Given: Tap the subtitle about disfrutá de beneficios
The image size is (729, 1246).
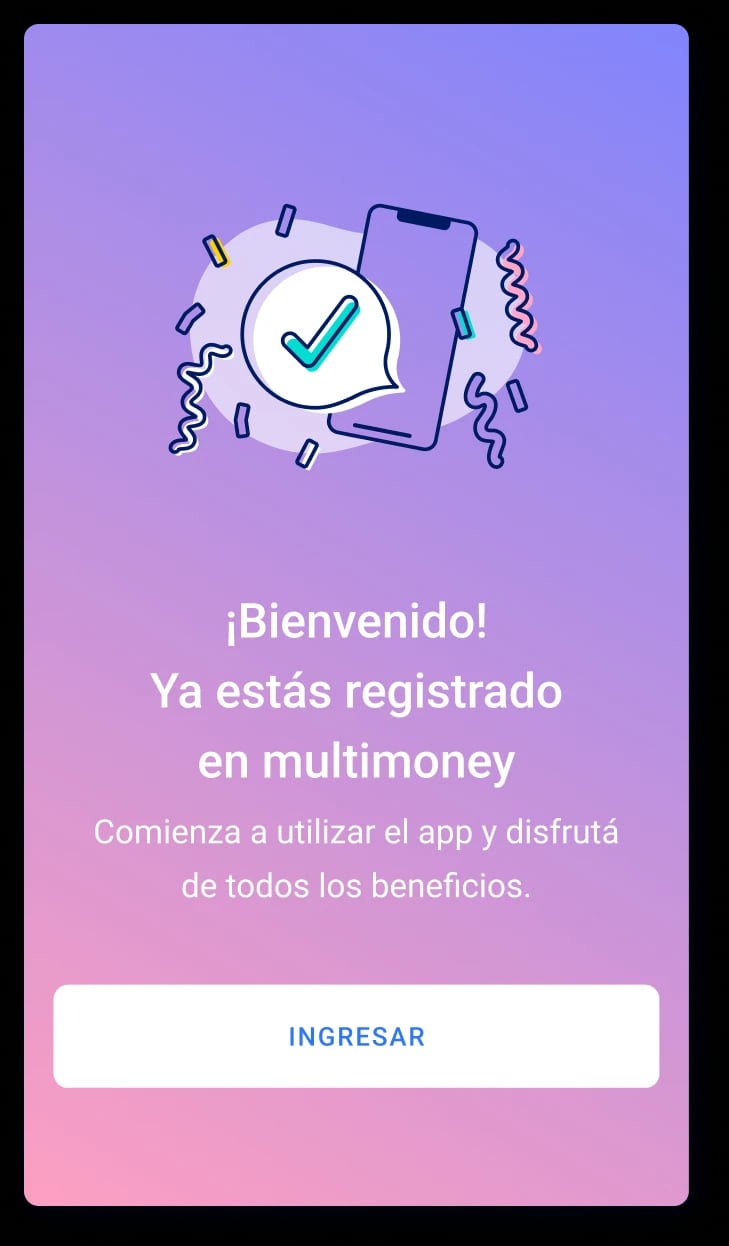Looking at the screenshot, I should click(x=356, y=857).
